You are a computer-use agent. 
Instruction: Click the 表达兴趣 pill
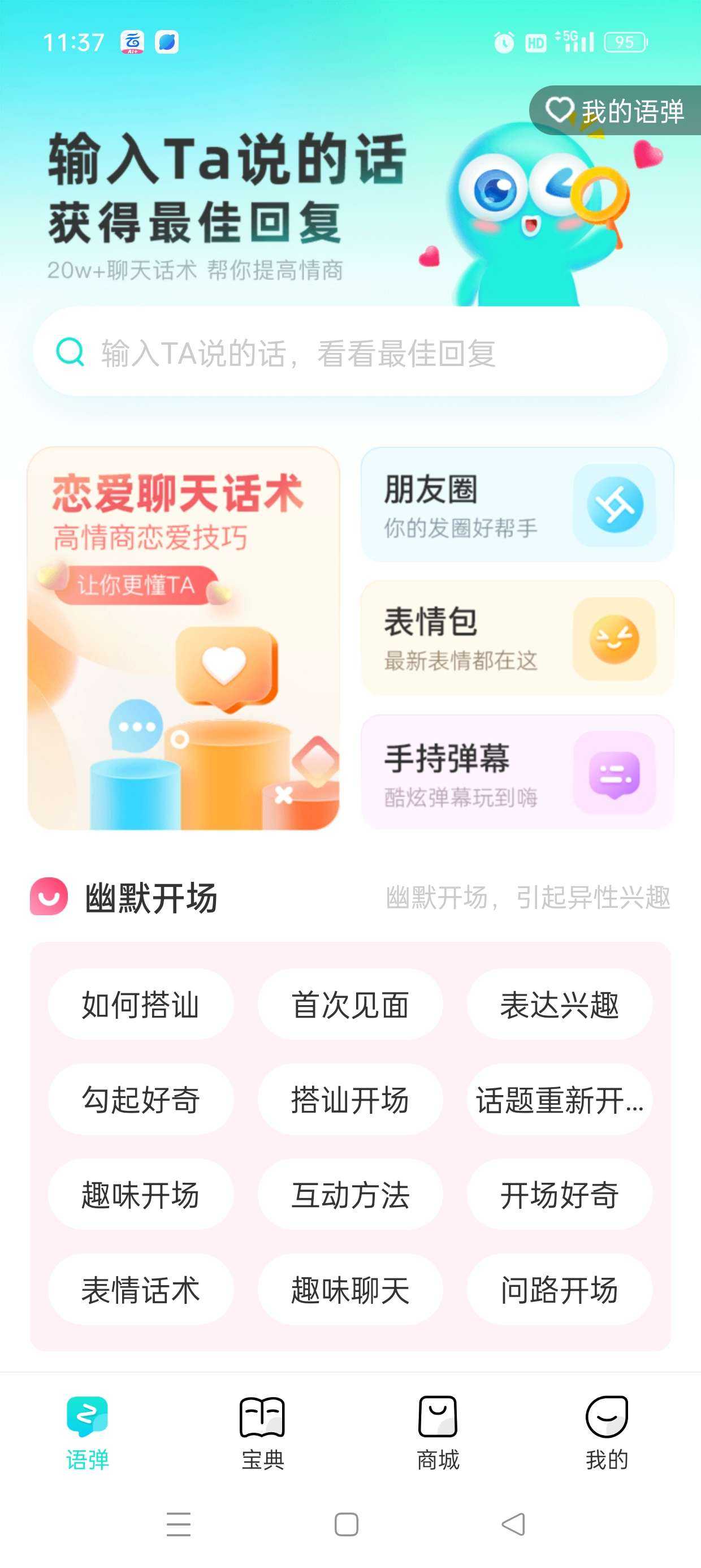560,1003
